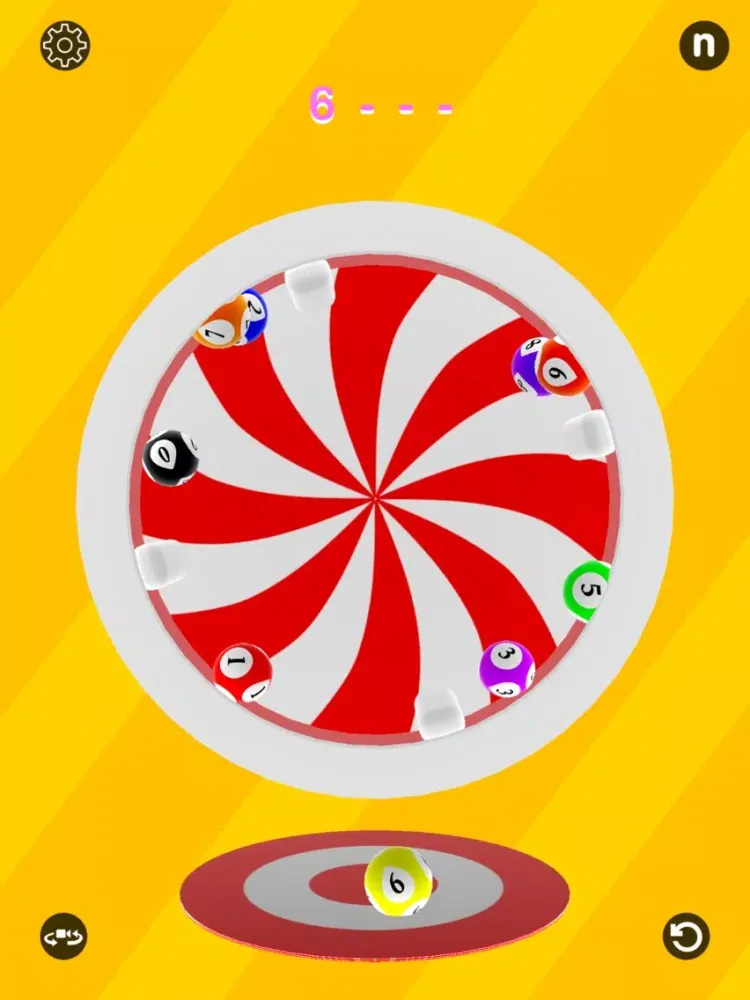Open the settings gear

[x=65, y=46]
